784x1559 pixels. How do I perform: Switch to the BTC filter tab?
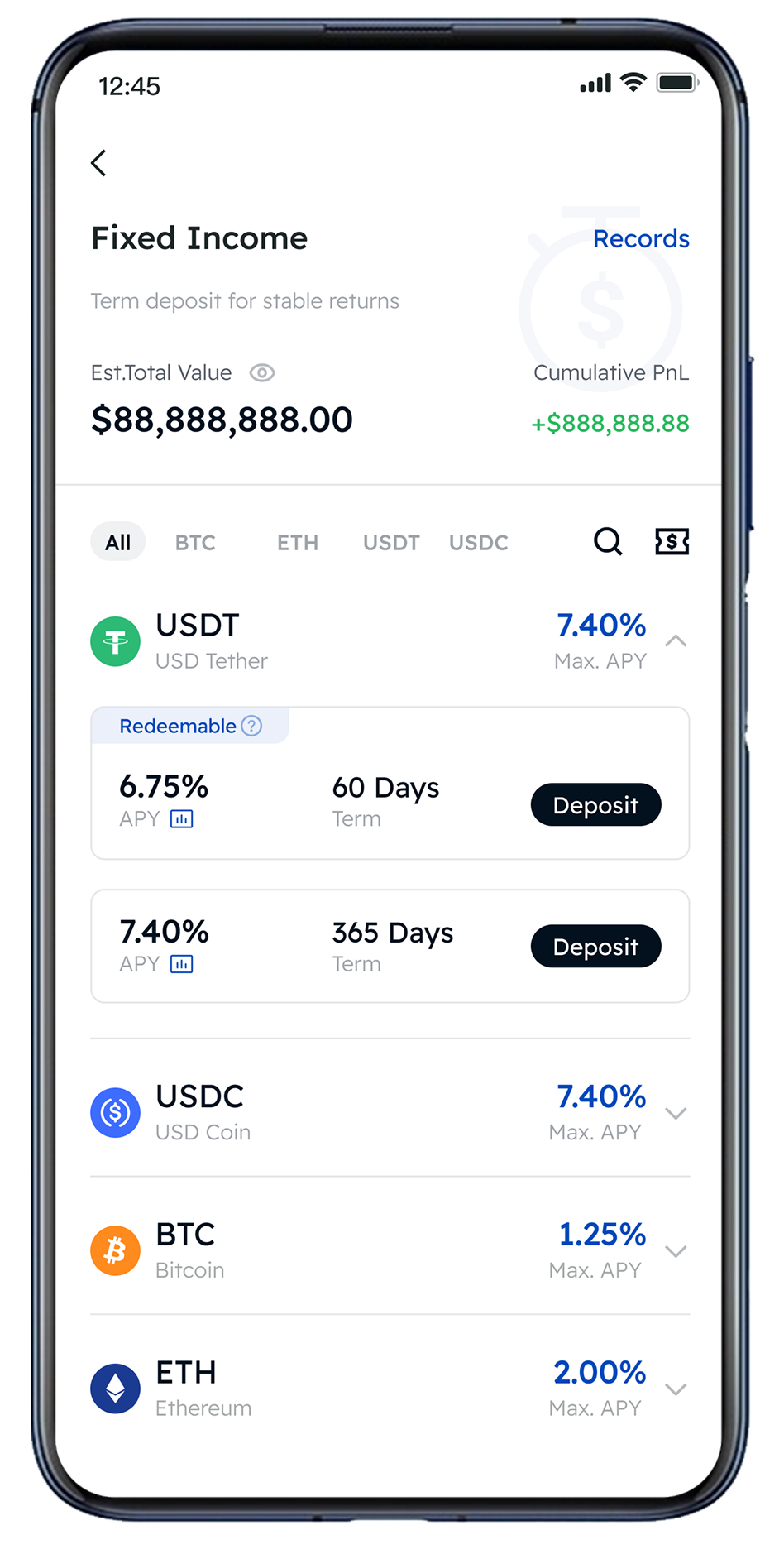pyautogui.click(x=195, y=543)
